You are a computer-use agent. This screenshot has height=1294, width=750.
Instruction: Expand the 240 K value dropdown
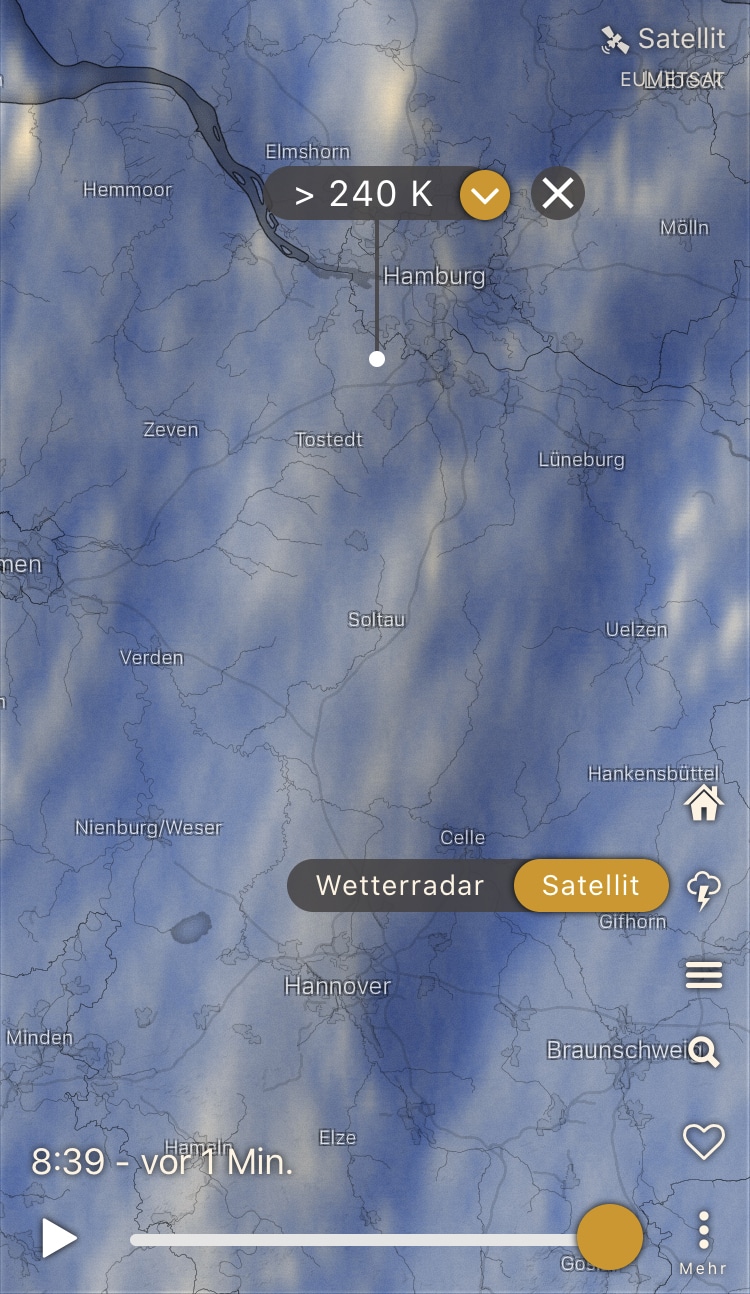[485, 195]
